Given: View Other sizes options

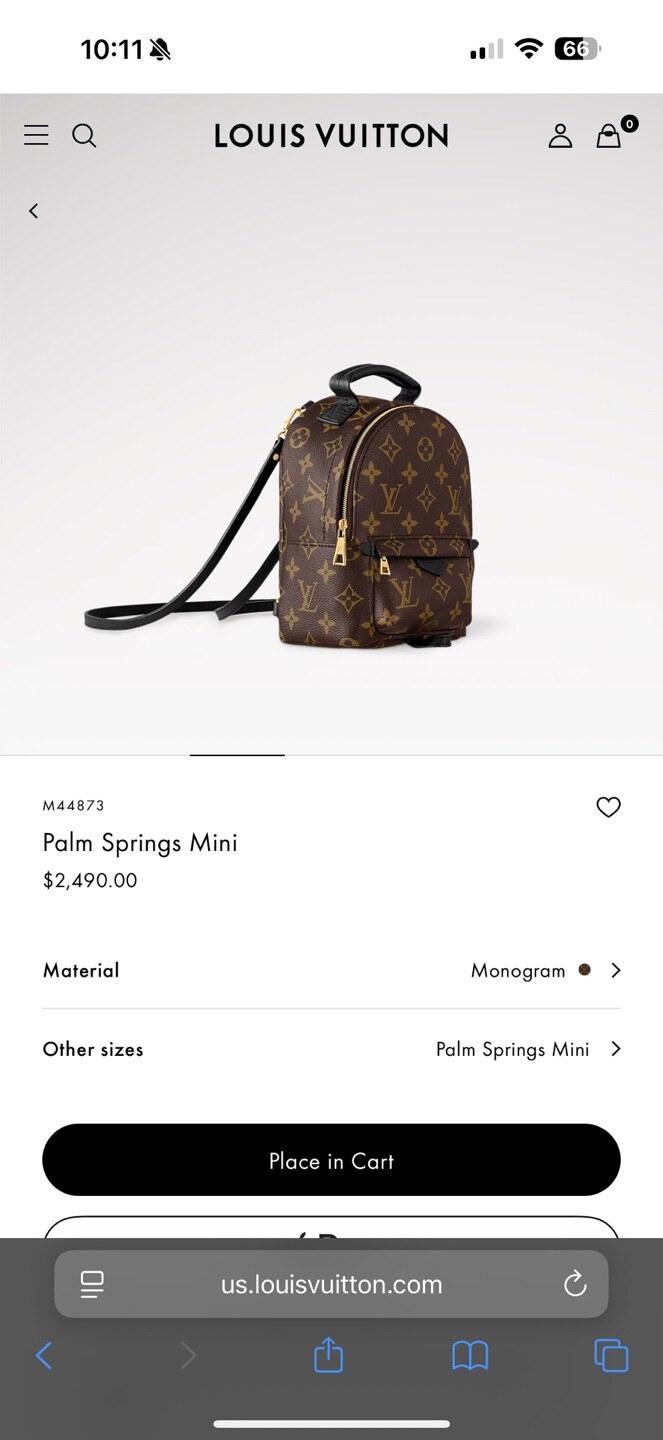Looking at the screenshot, I should point(331,1049).
